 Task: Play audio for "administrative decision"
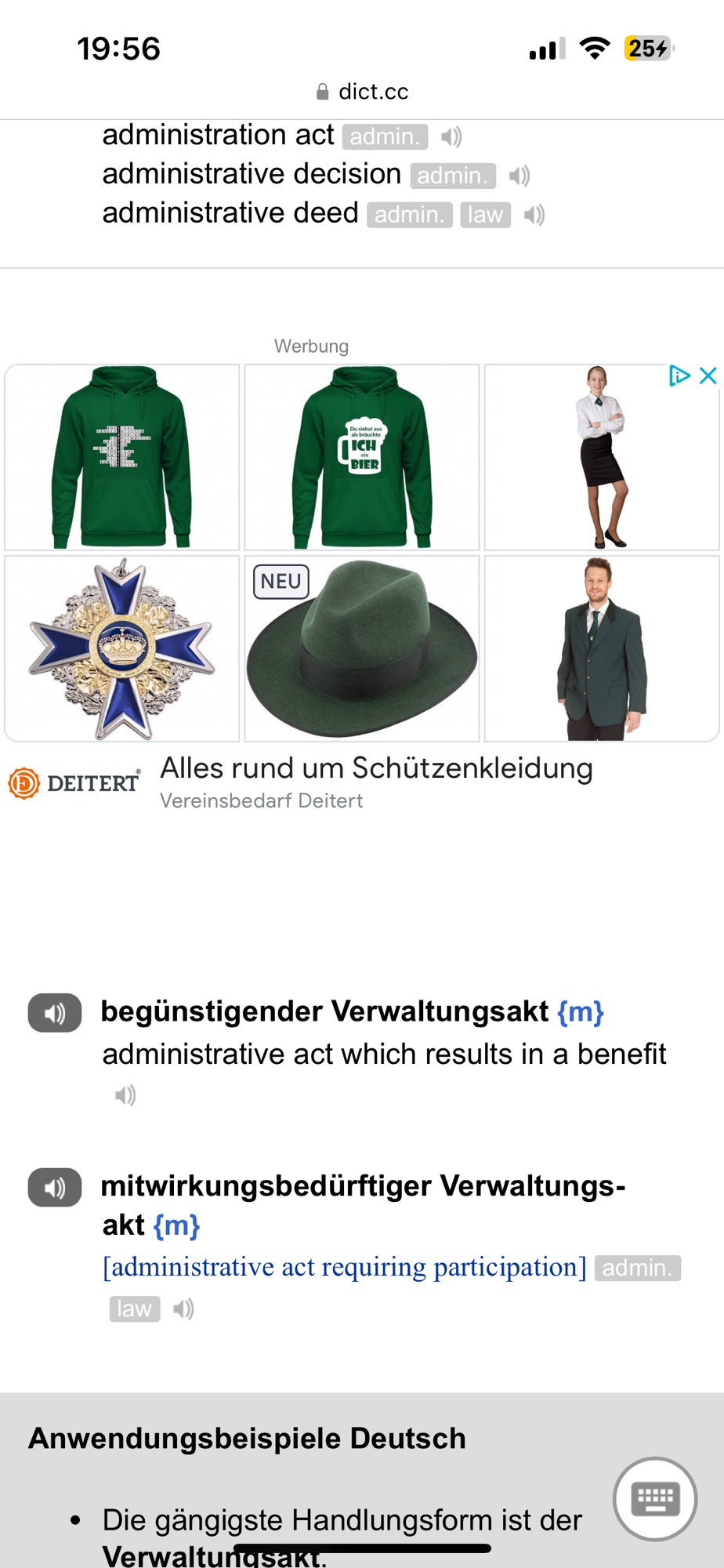click(x=519, y=176)
